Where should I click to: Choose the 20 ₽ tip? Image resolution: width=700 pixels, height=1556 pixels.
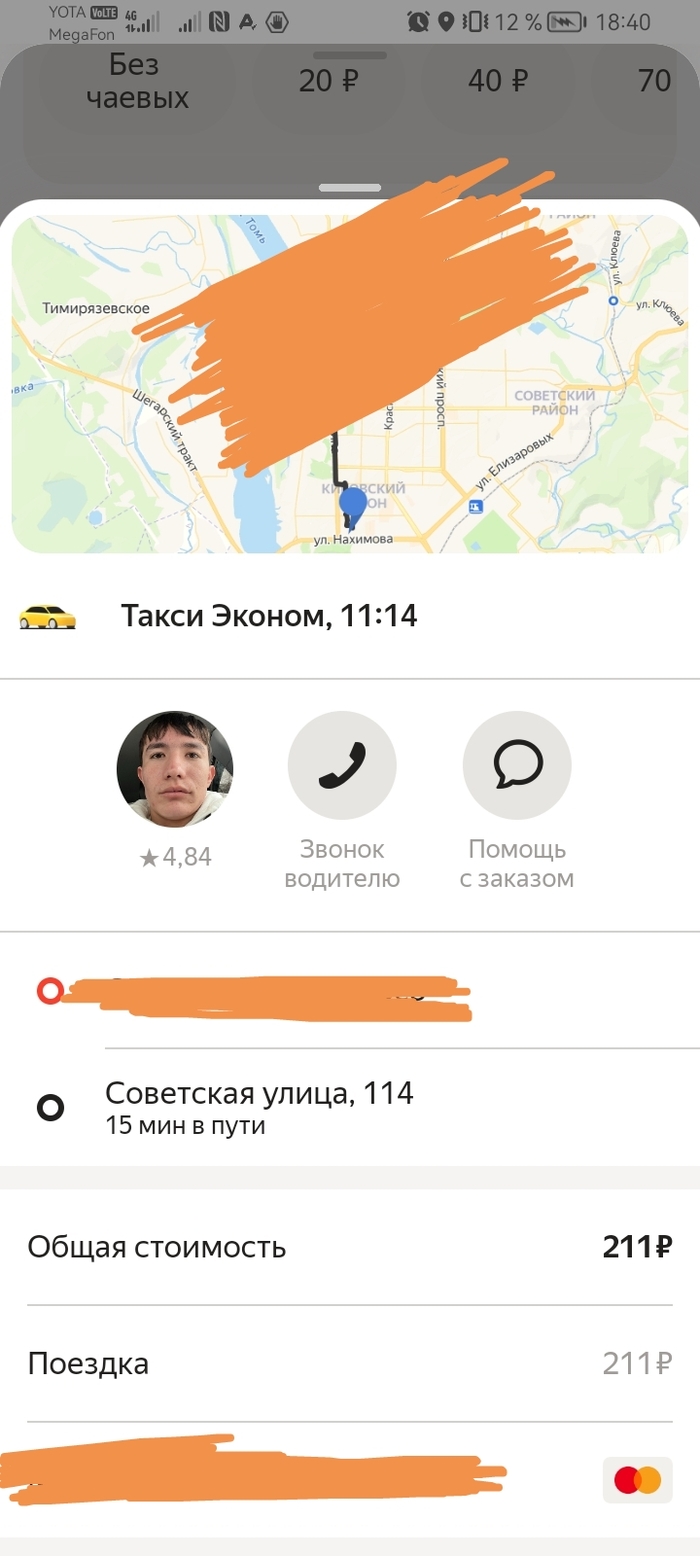pos(328,82)
